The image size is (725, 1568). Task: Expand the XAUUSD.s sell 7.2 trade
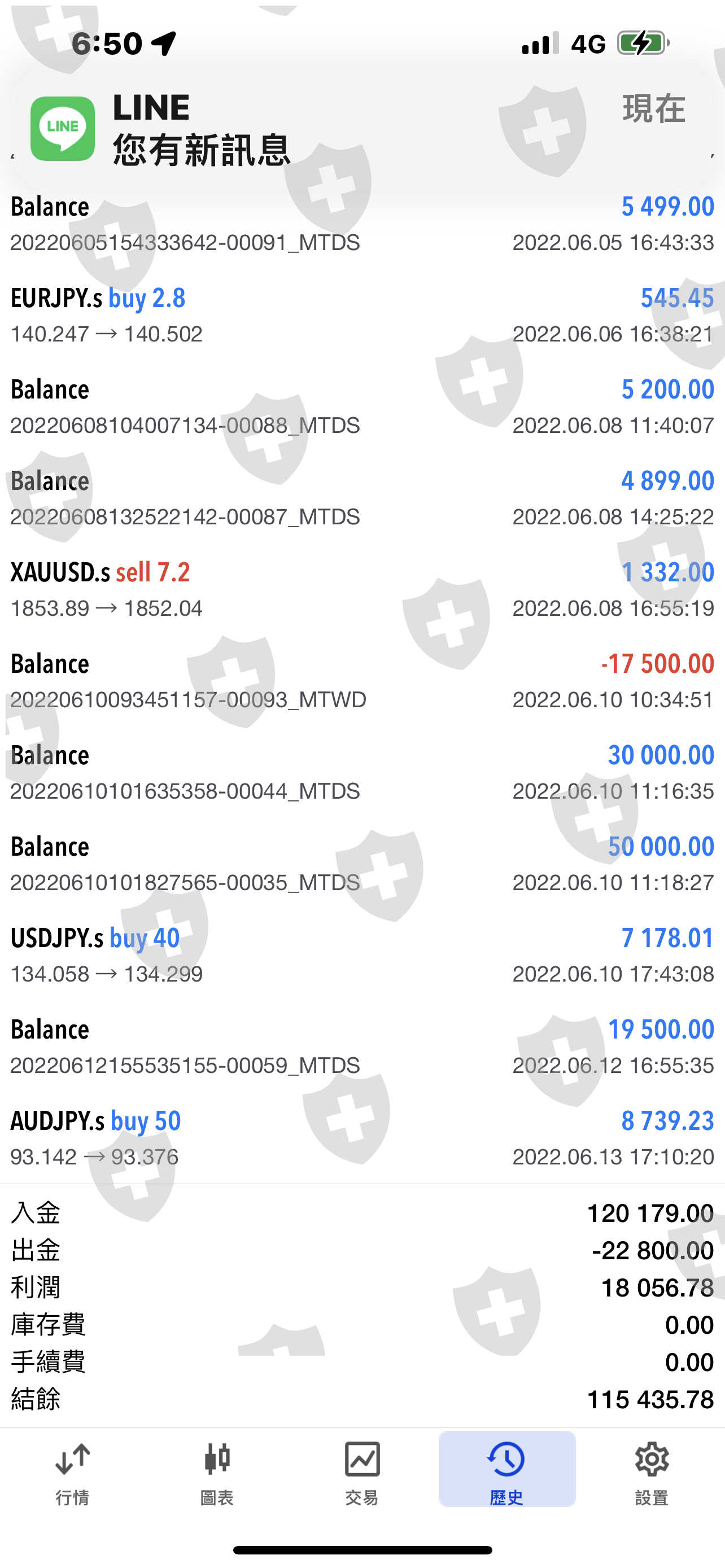(x=362, y=589)
